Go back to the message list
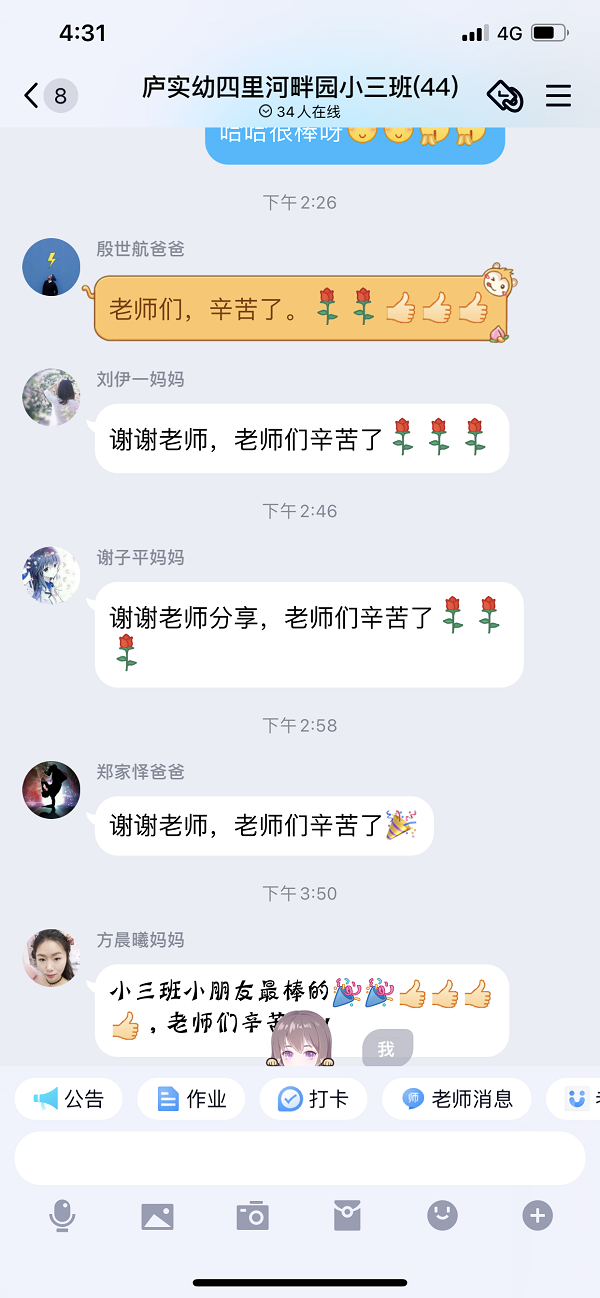 point(32,96)
